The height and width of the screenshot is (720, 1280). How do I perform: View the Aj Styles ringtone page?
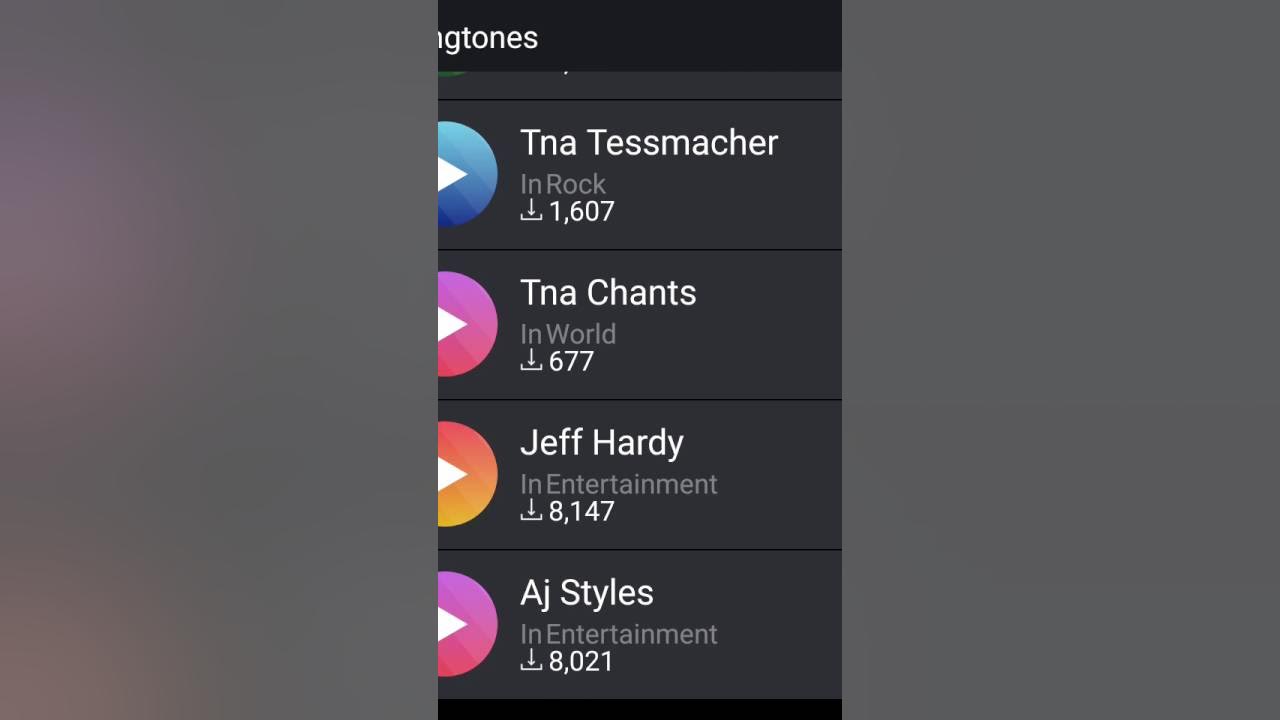587,593
